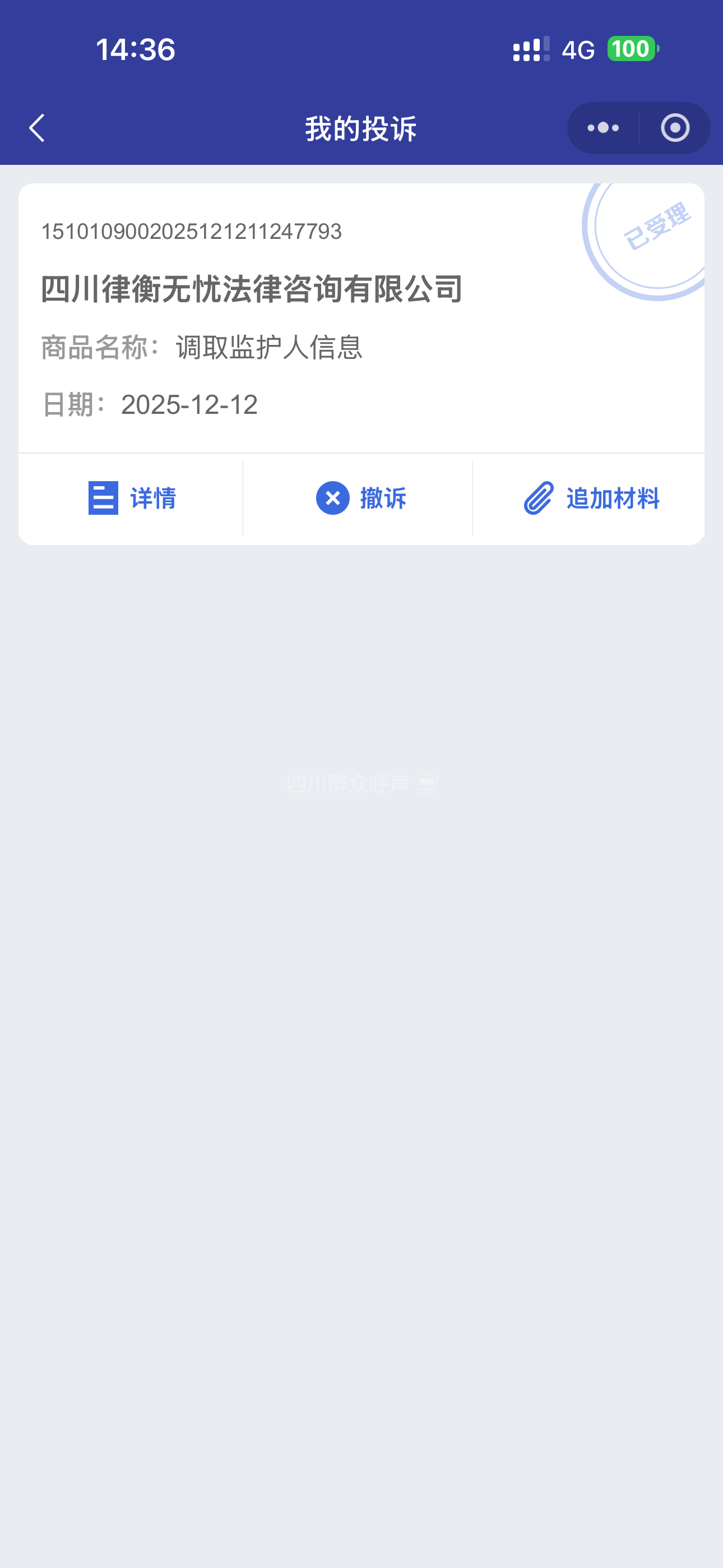Close the mini program via circle icon

[x=675, y=128]
